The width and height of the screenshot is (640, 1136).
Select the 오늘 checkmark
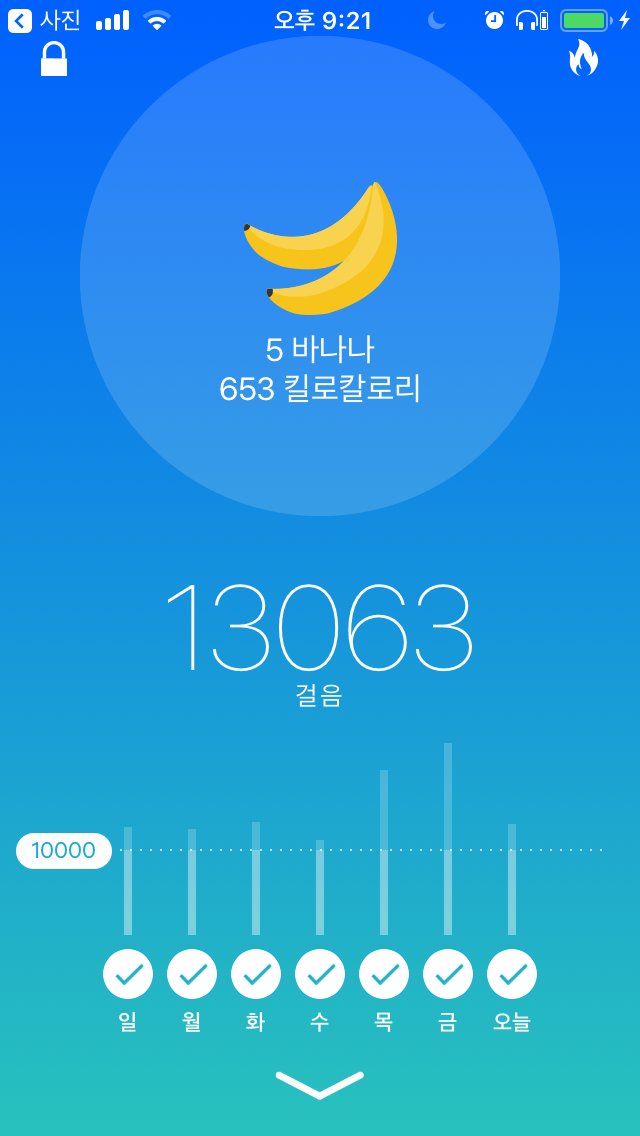(x=512, y=974)
